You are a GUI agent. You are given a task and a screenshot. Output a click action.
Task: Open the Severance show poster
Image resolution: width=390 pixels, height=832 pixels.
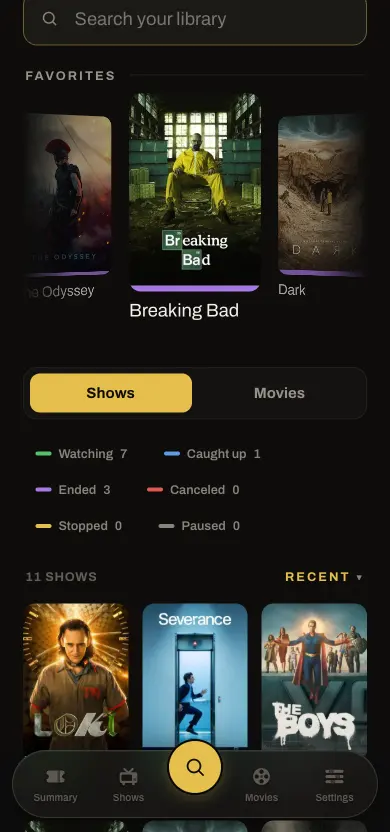click(195, 675)
